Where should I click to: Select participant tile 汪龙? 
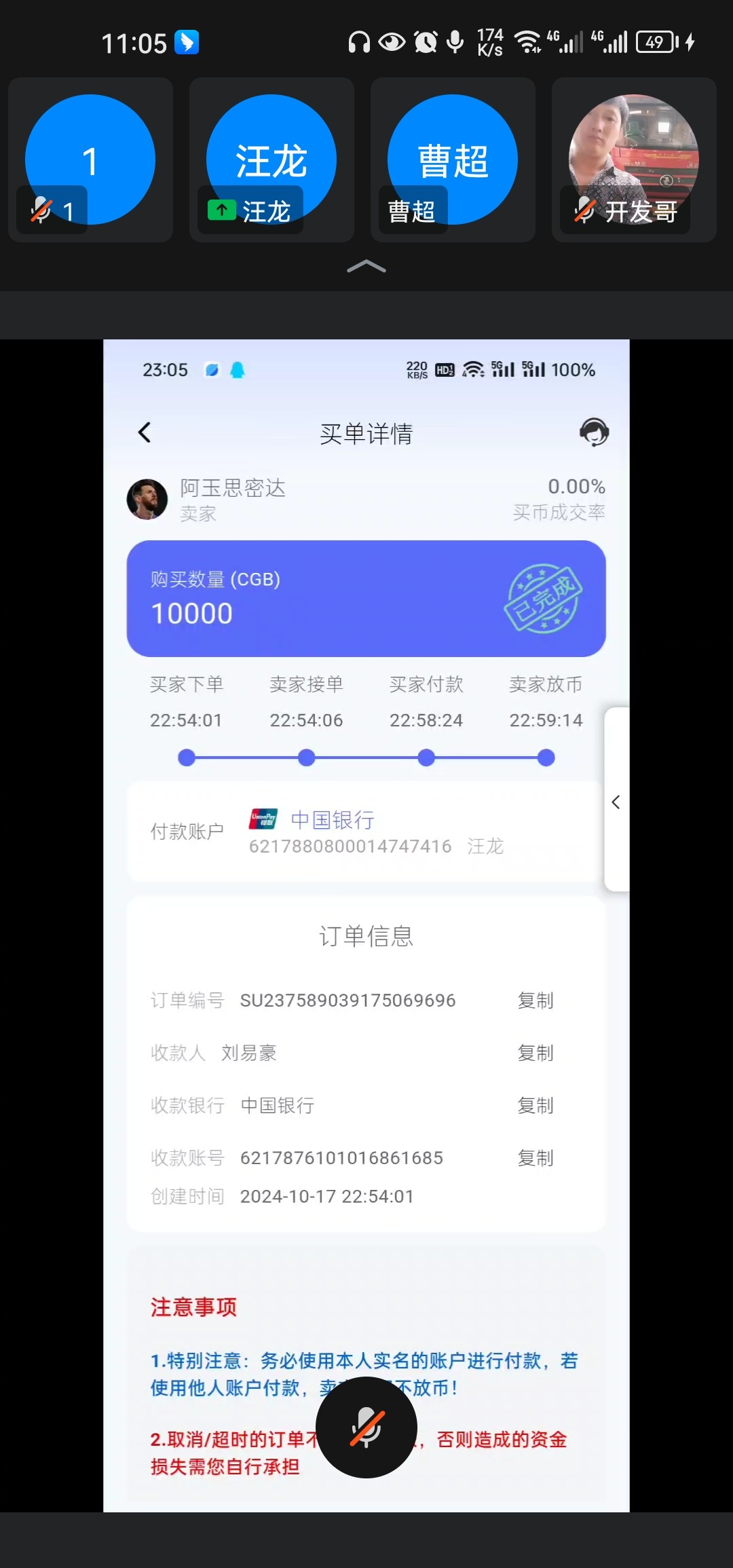click(x=271, y=160)
